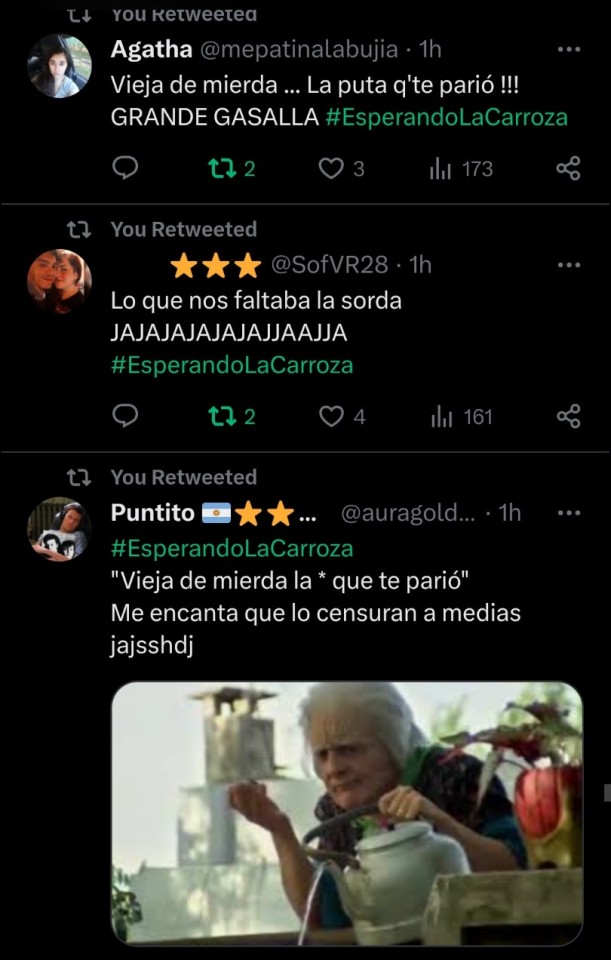The width and height of the screenshot is (611, 960).
Task: Like Agatha's tweet
Action: [331, 169]
